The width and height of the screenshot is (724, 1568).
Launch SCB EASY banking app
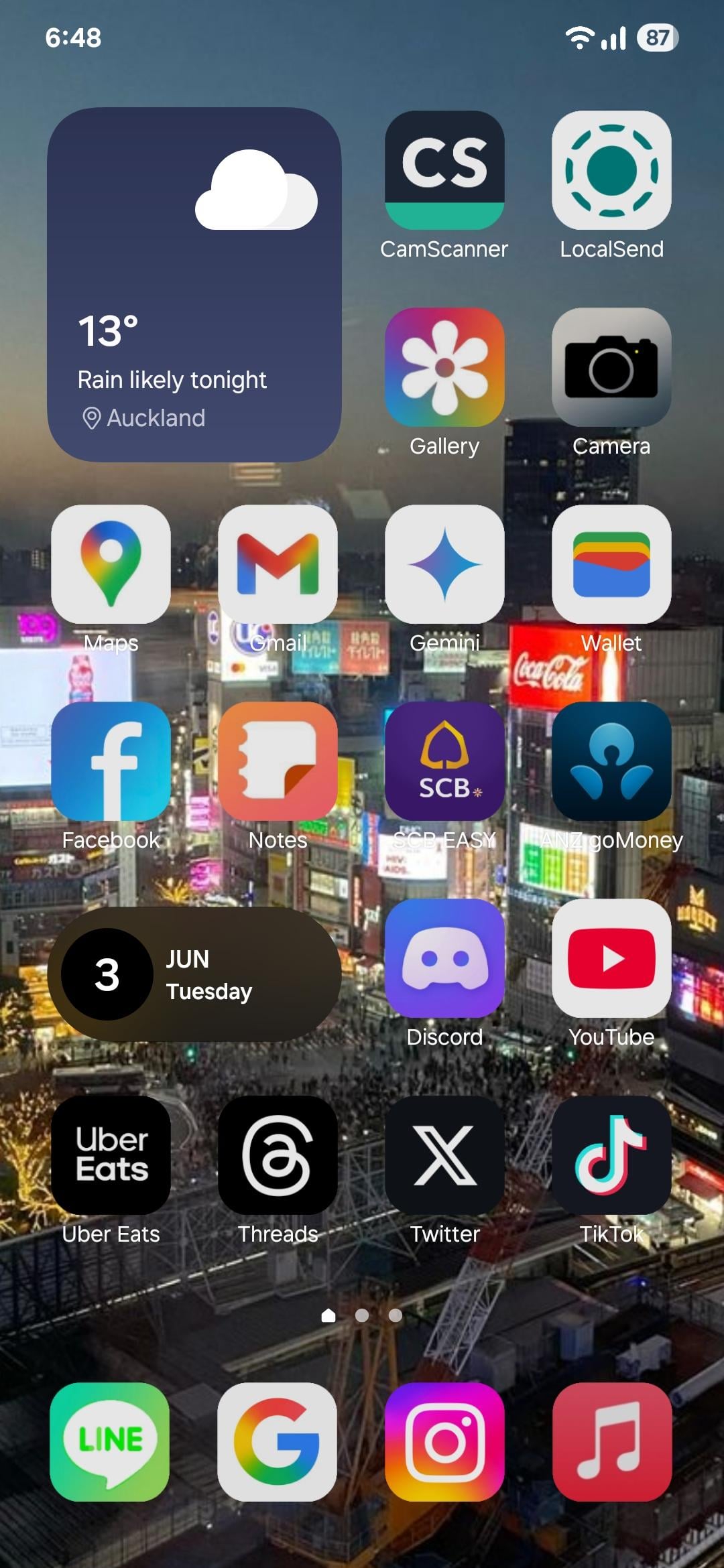pos(444,761)
